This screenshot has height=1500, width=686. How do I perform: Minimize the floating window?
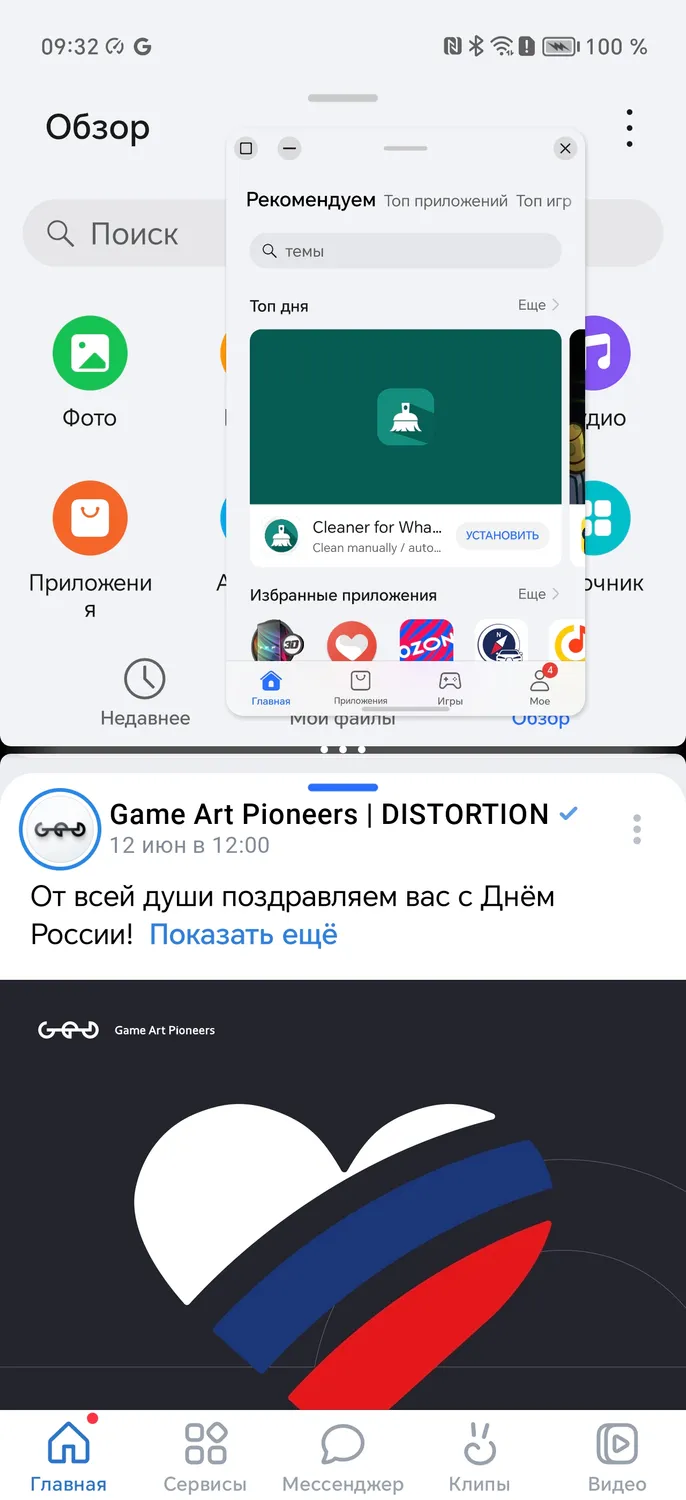click(289, 148)
